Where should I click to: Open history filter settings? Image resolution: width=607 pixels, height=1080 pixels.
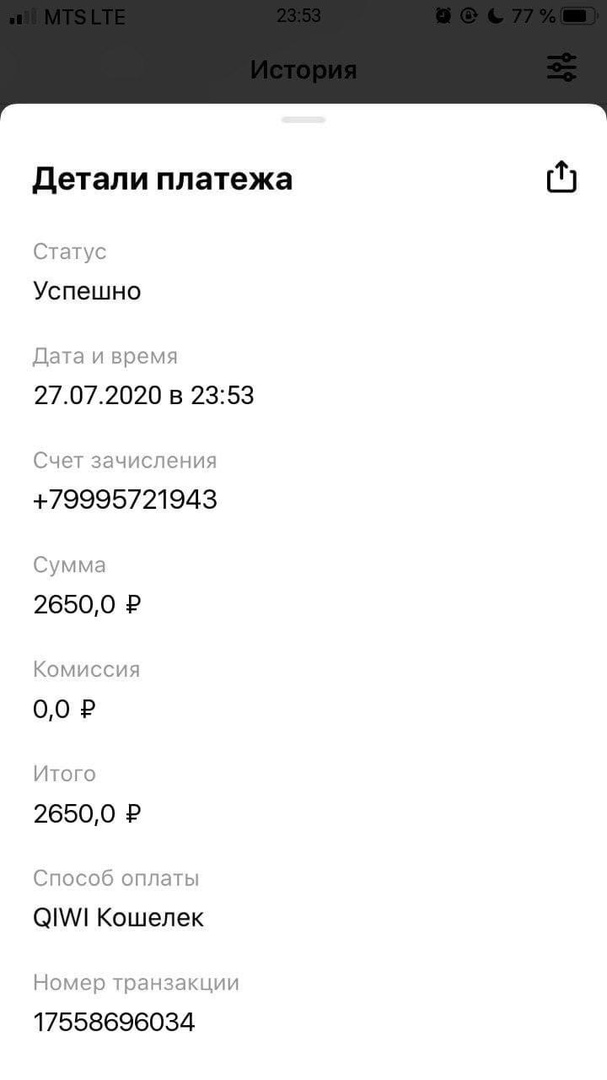pyautogui.click(x=562, y=68)
